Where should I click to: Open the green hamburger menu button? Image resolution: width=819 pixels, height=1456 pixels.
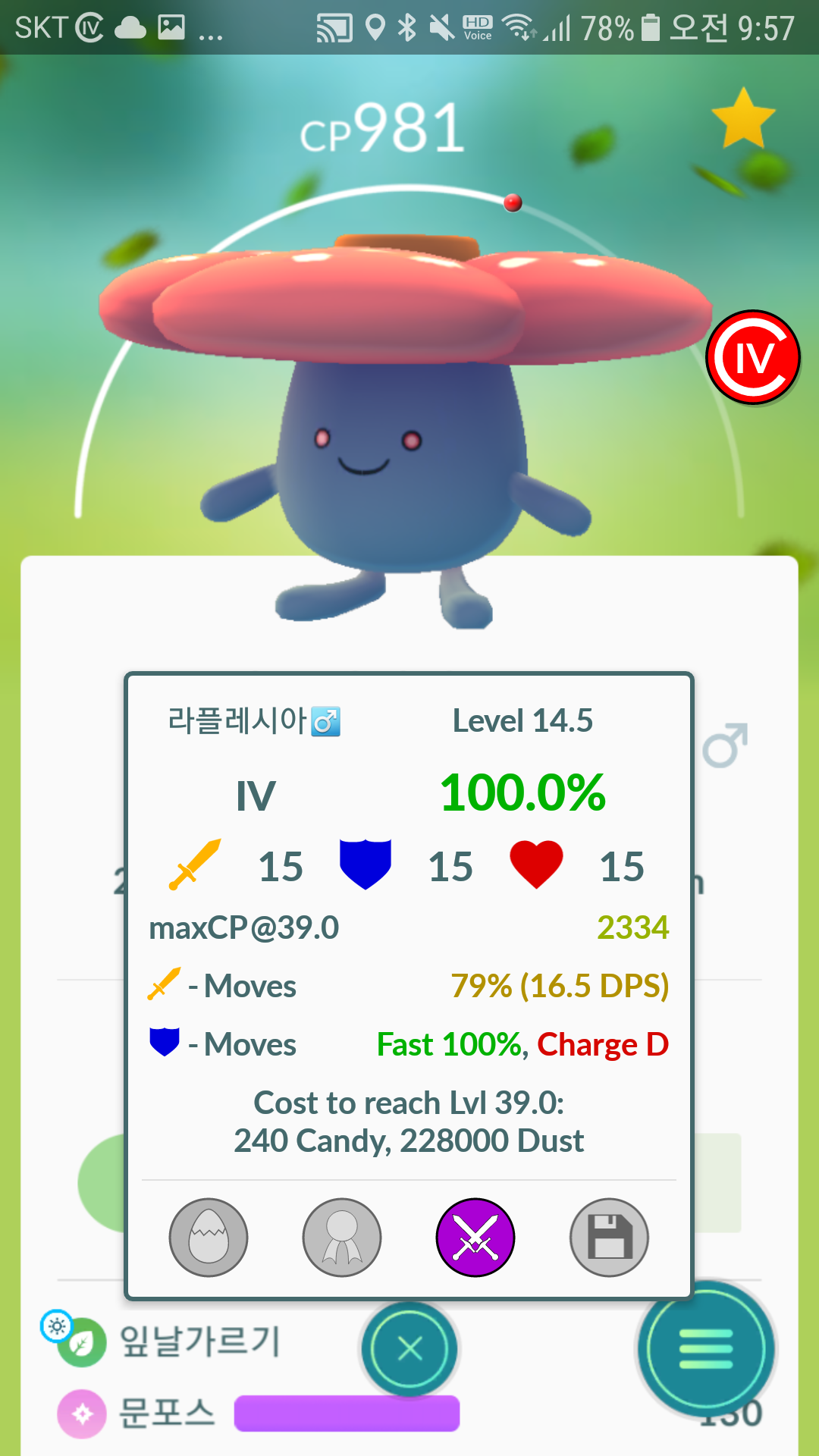tap(705, 1349)
